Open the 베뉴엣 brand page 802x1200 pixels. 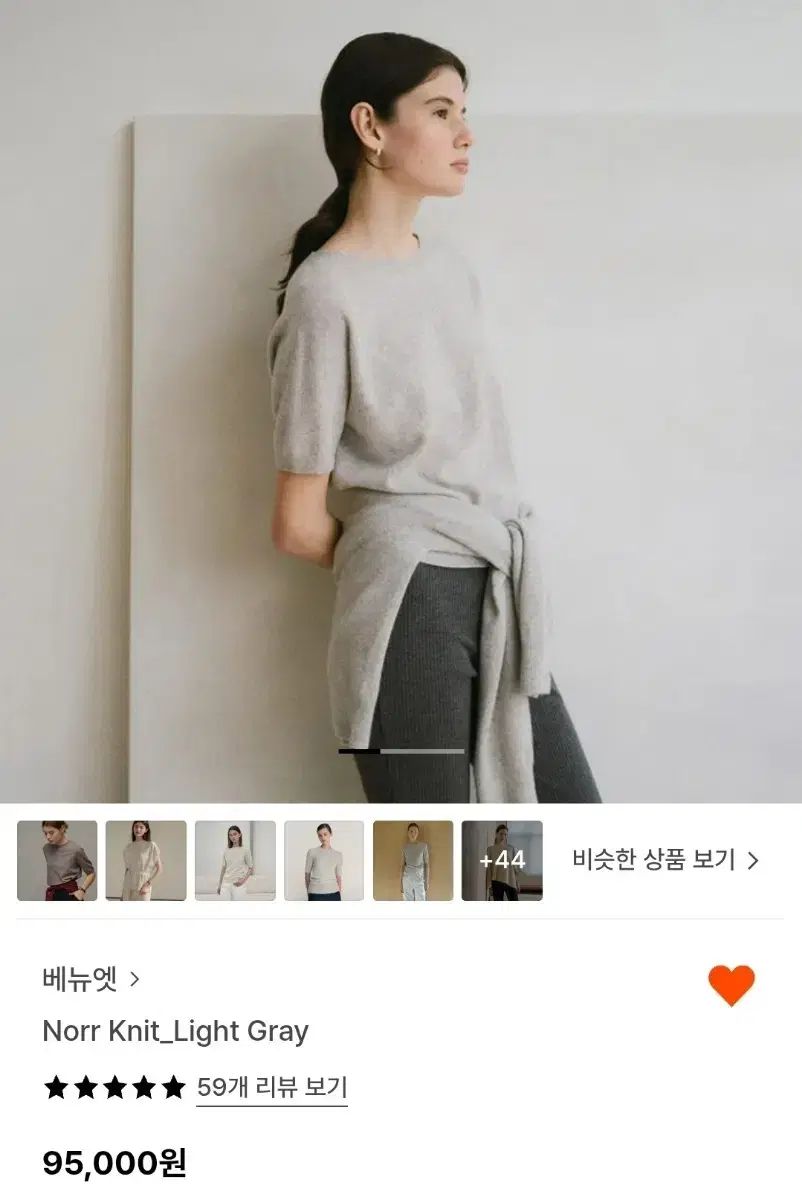[90, 979]
